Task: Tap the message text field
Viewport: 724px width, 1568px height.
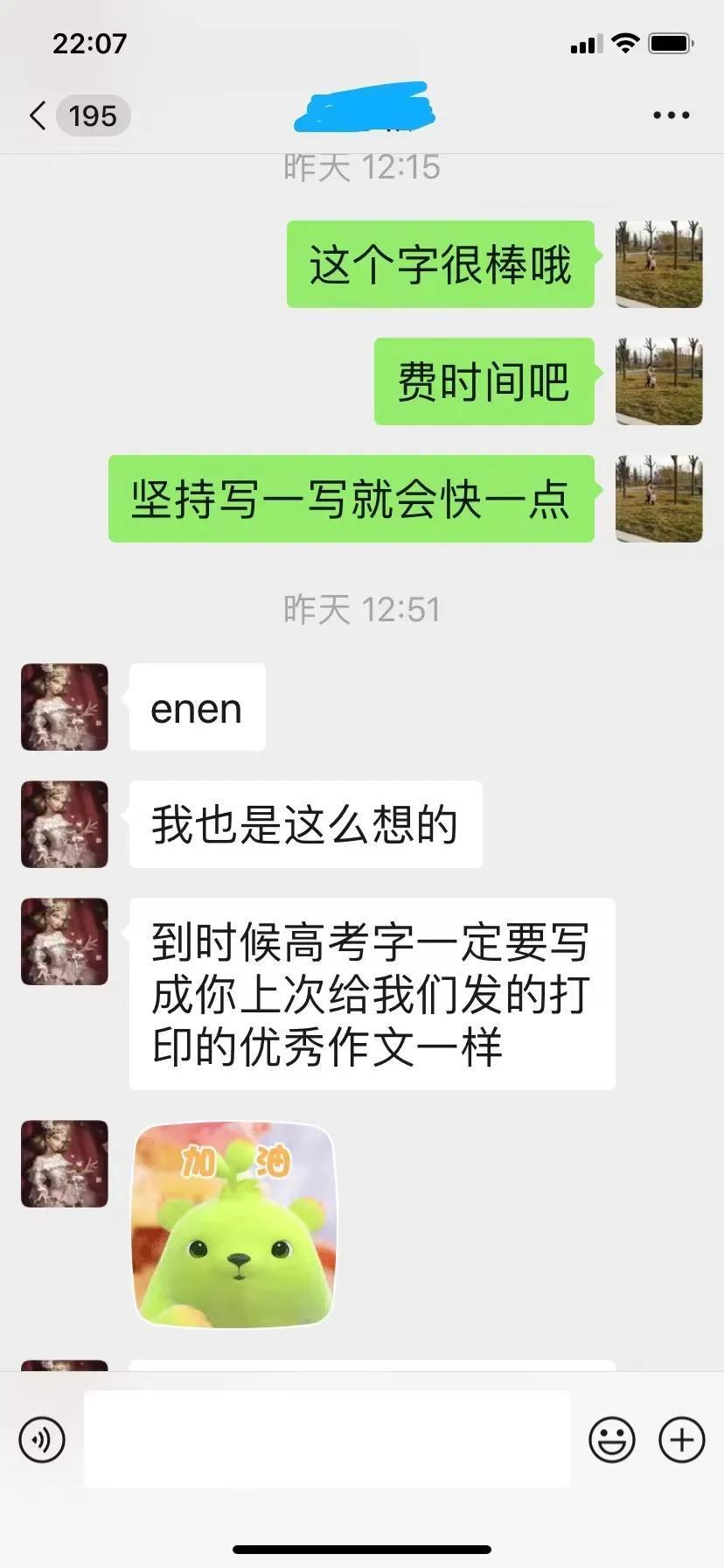Action: tap(327, 1439)
